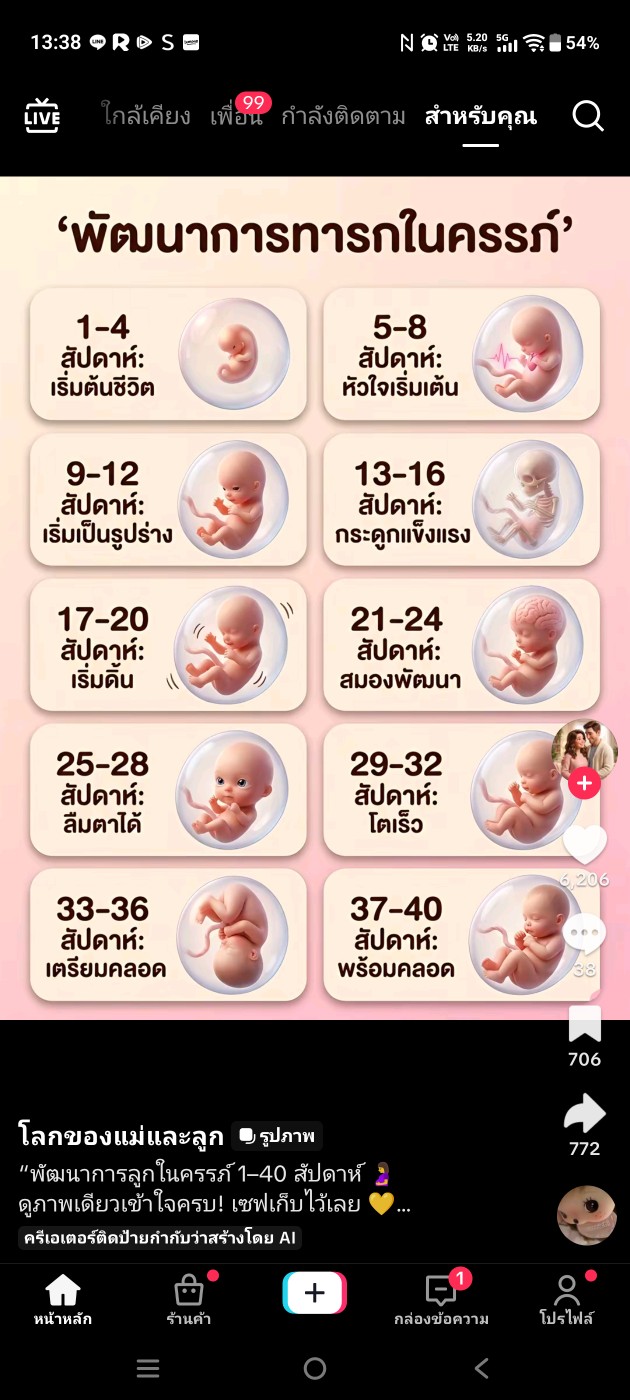The image size is (630, 1400).
Task: Tap the system back button
Action: (482, 1368)
